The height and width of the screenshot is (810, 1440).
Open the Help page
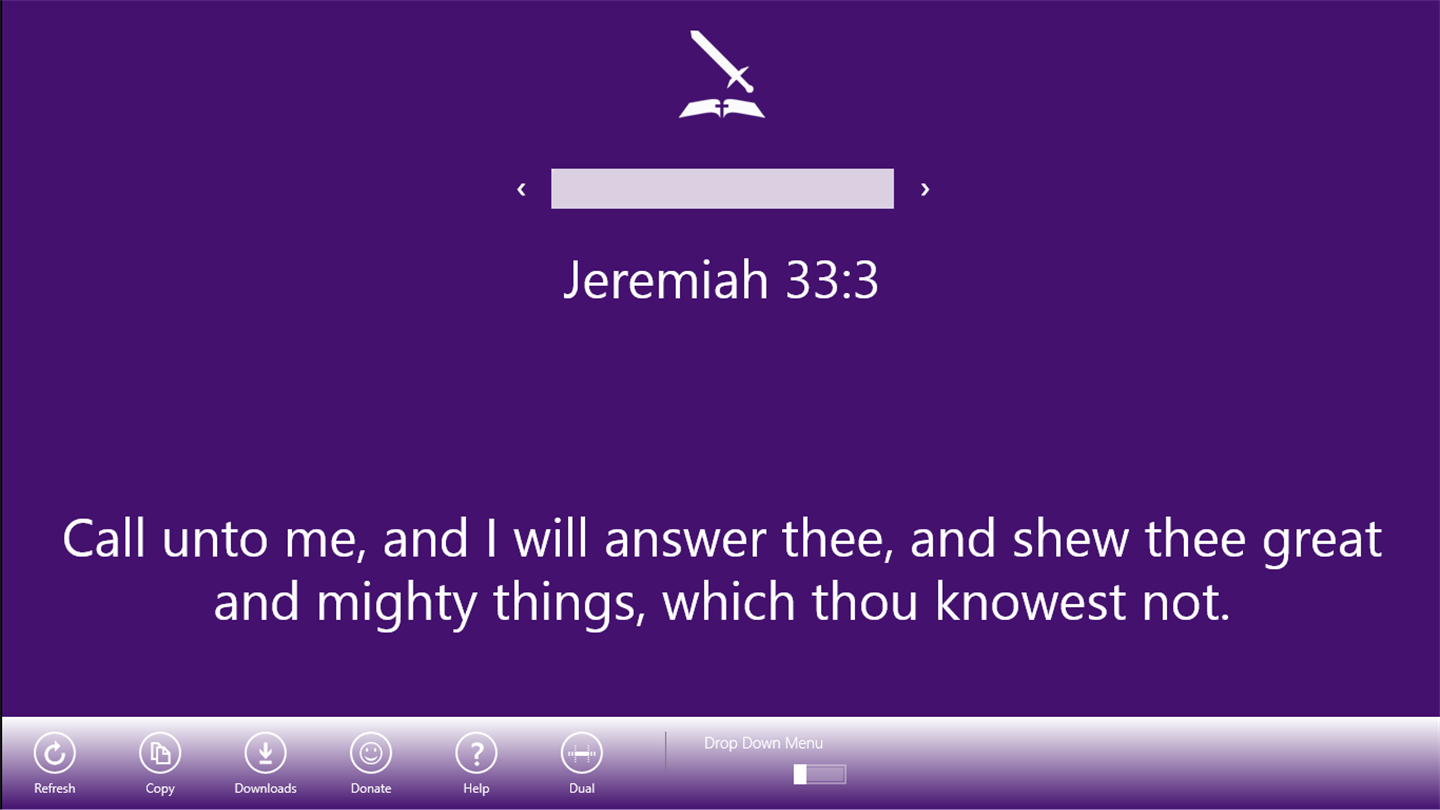[x=476, y=754]
